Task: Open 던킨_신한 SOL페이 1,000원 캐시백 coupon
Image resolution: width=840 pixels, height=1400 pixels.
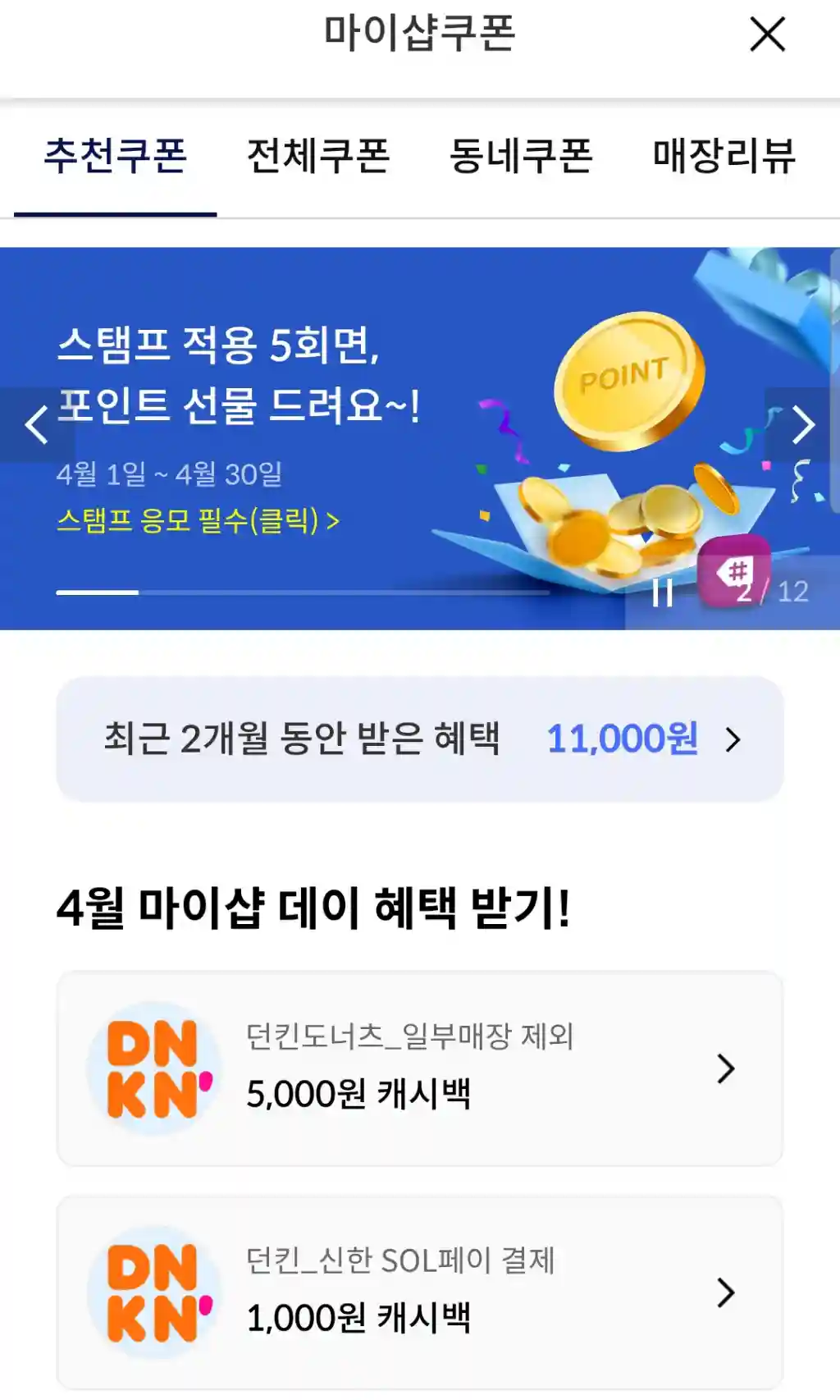Action: (x=420, y=1292)
